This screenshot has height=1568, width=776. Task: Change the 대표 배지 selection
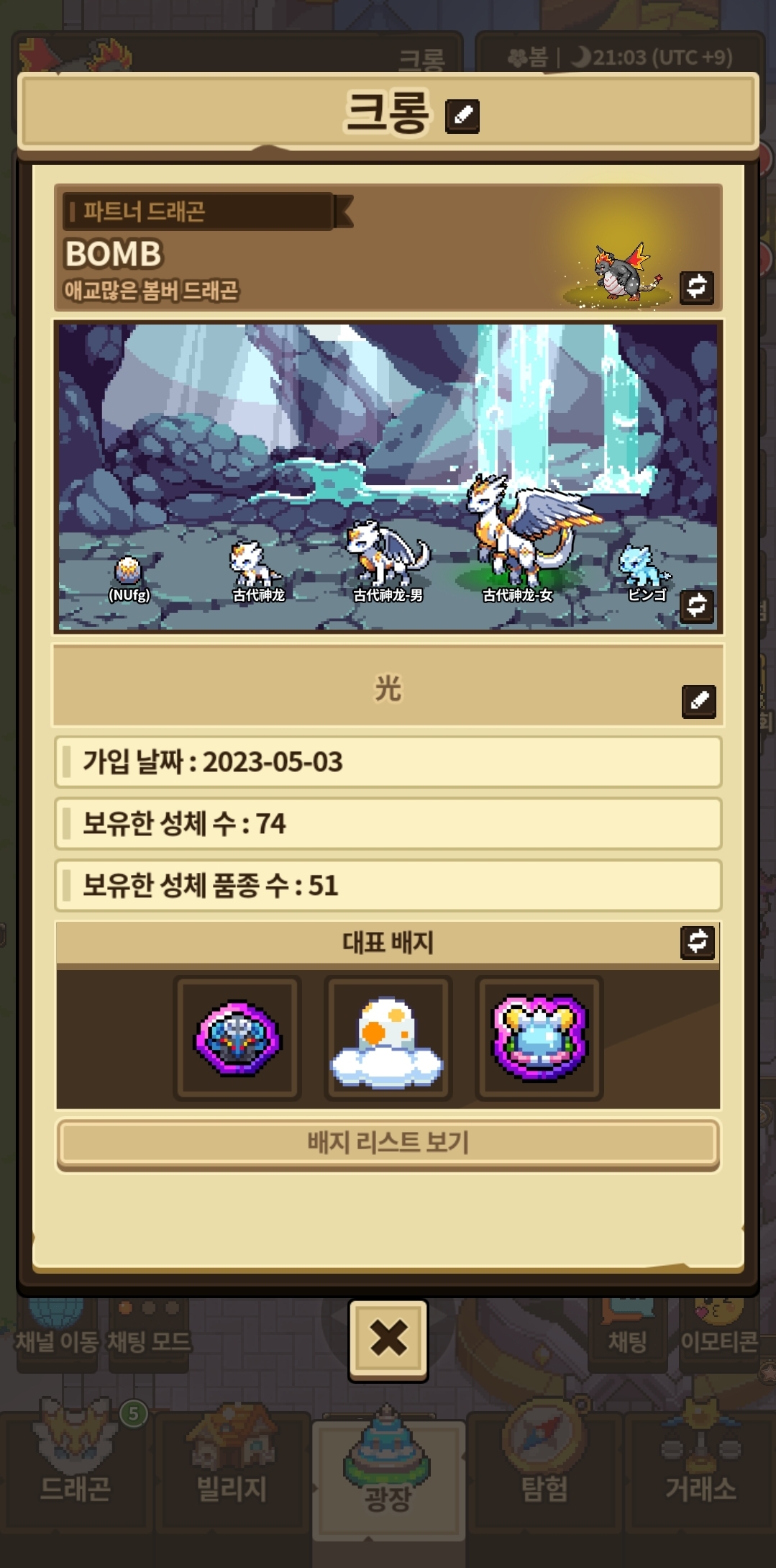coord(697,942)
